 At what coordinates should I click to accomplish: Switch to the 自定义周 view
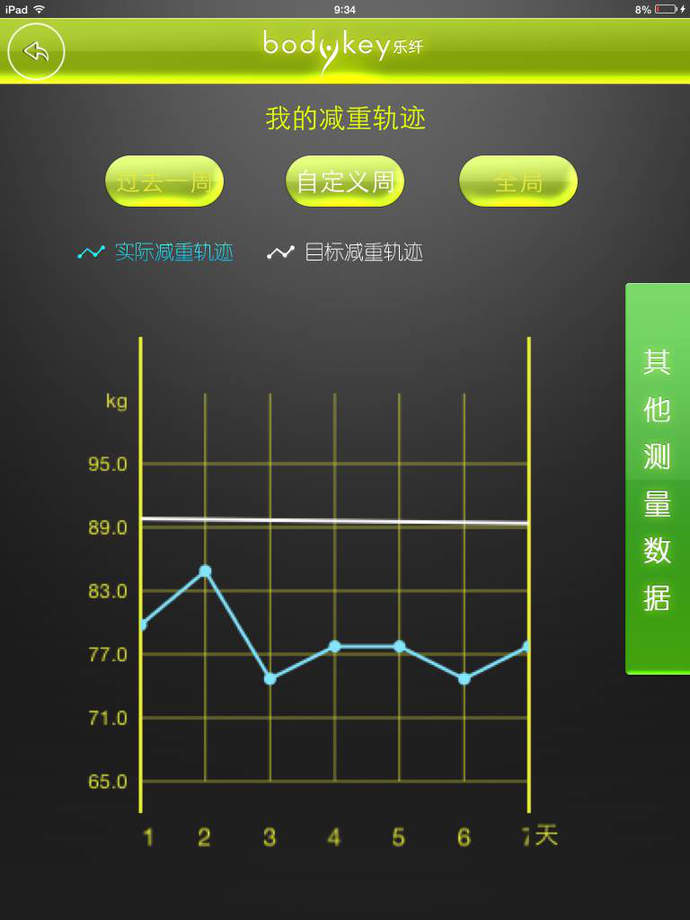(x=345, y=181)
